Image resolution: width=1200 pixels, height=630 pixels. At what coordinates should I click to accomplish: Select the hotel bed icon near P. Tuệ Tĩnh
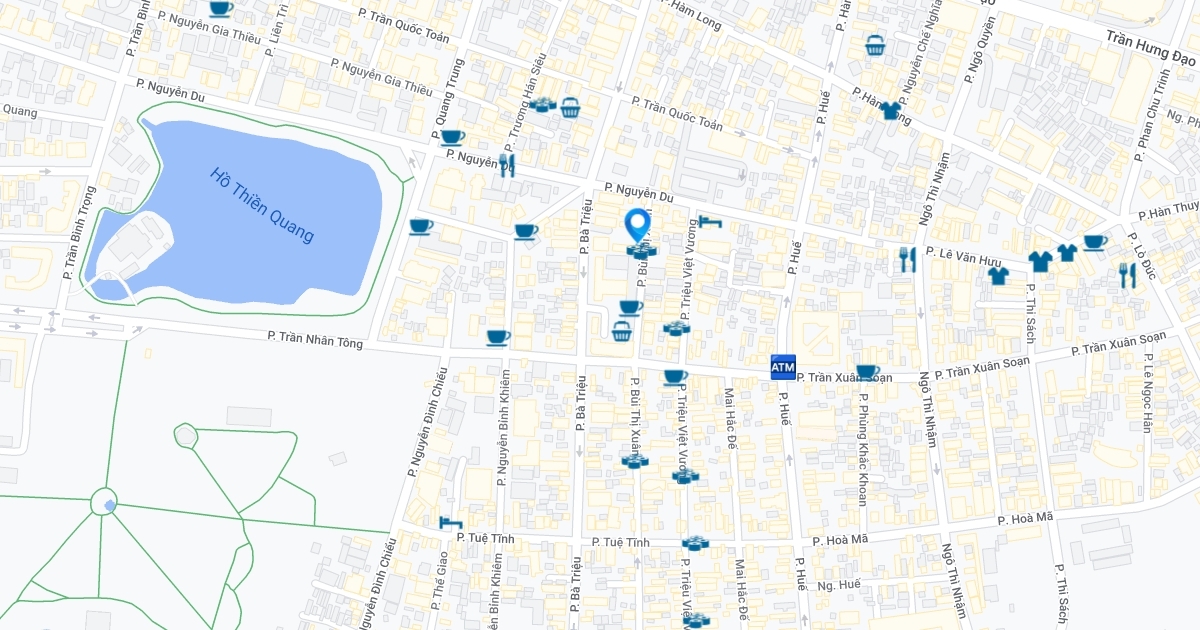[x=451, y=522]
